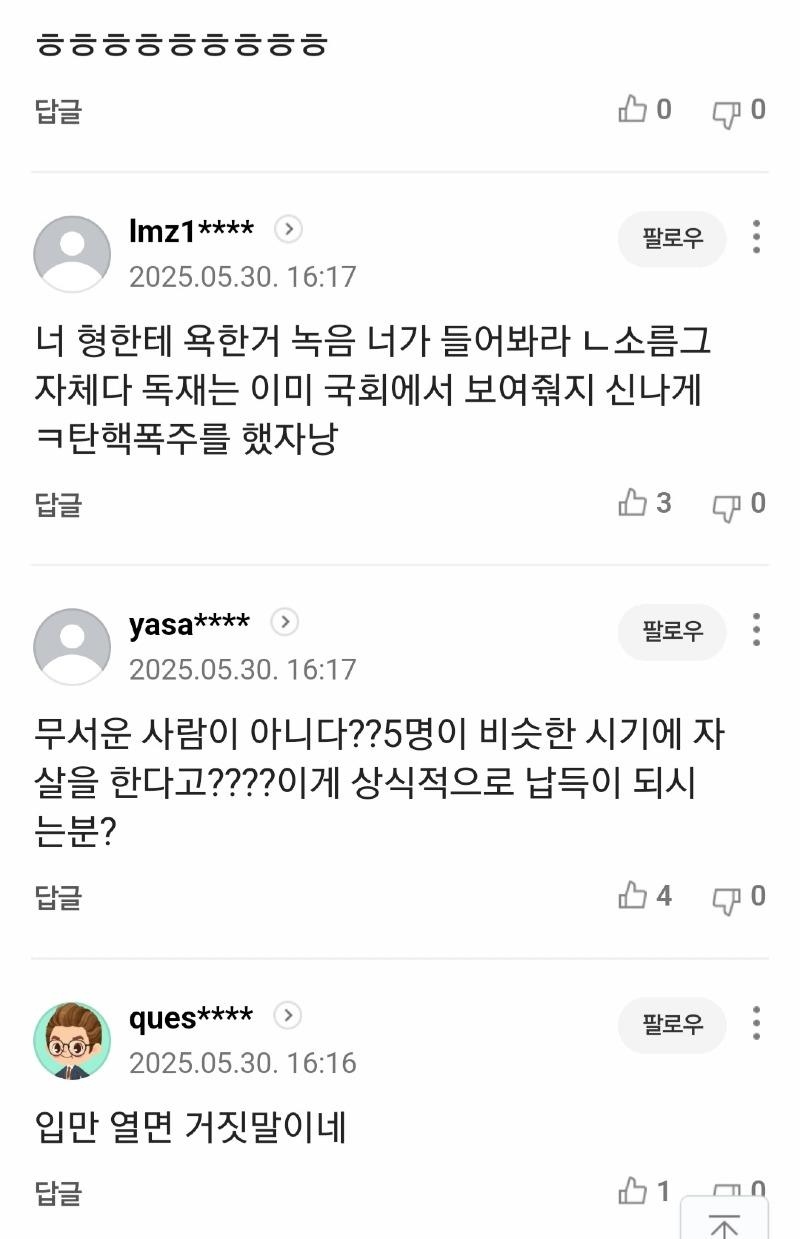Image resolution: width=800 pixels, height=1239 pixels.
Task: Click the 팔로우 button next to lmz1****
Action: [x=671, y=239]
